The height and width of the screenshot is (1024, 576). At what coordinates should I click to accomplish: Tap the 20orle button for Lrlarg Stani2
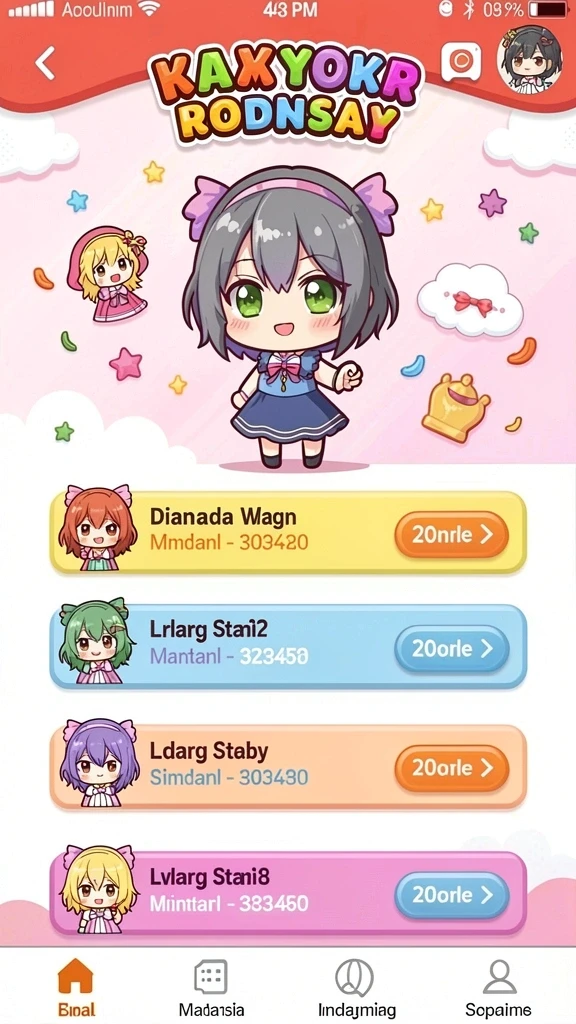tap(451, 648)
